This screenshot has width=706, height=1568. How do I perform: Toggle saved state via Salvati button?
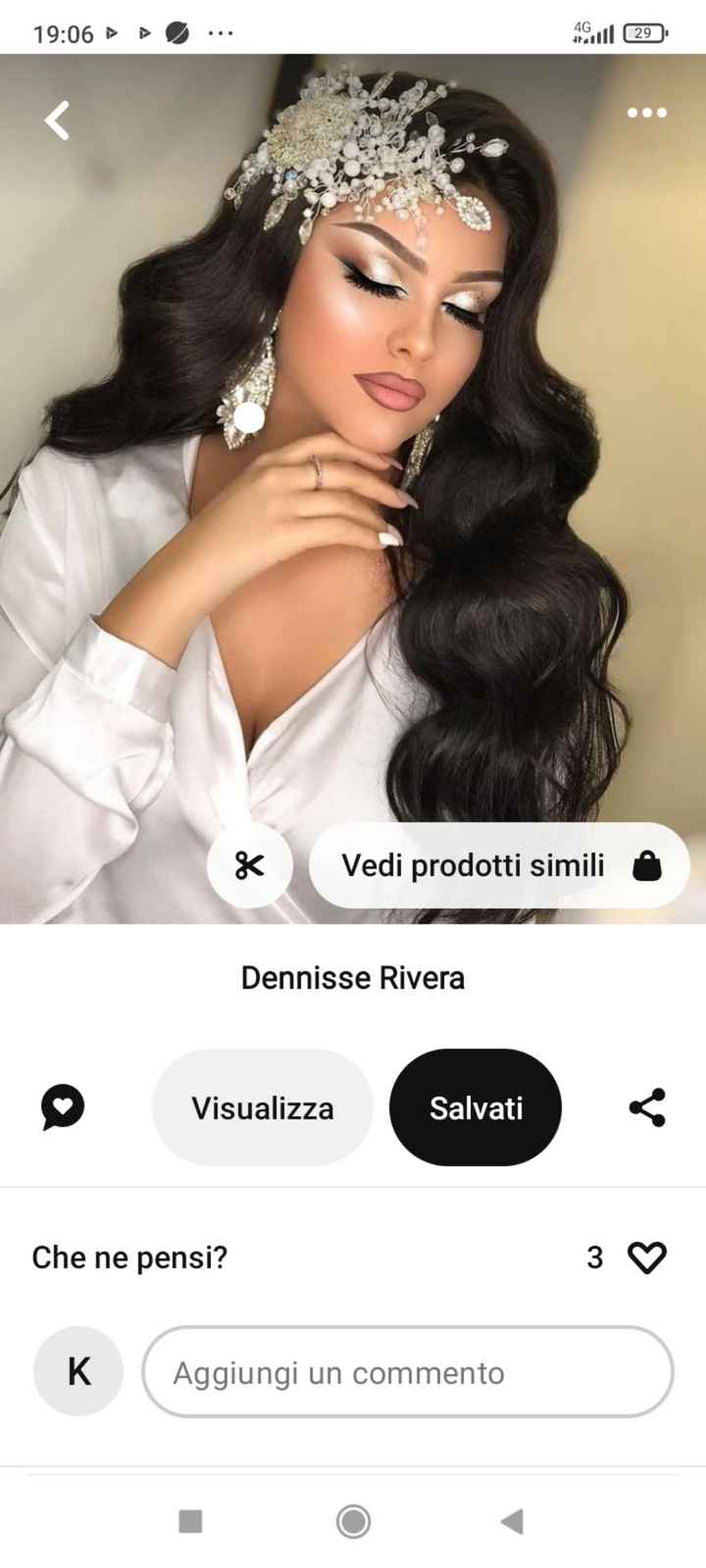(x=475, y=1106)
